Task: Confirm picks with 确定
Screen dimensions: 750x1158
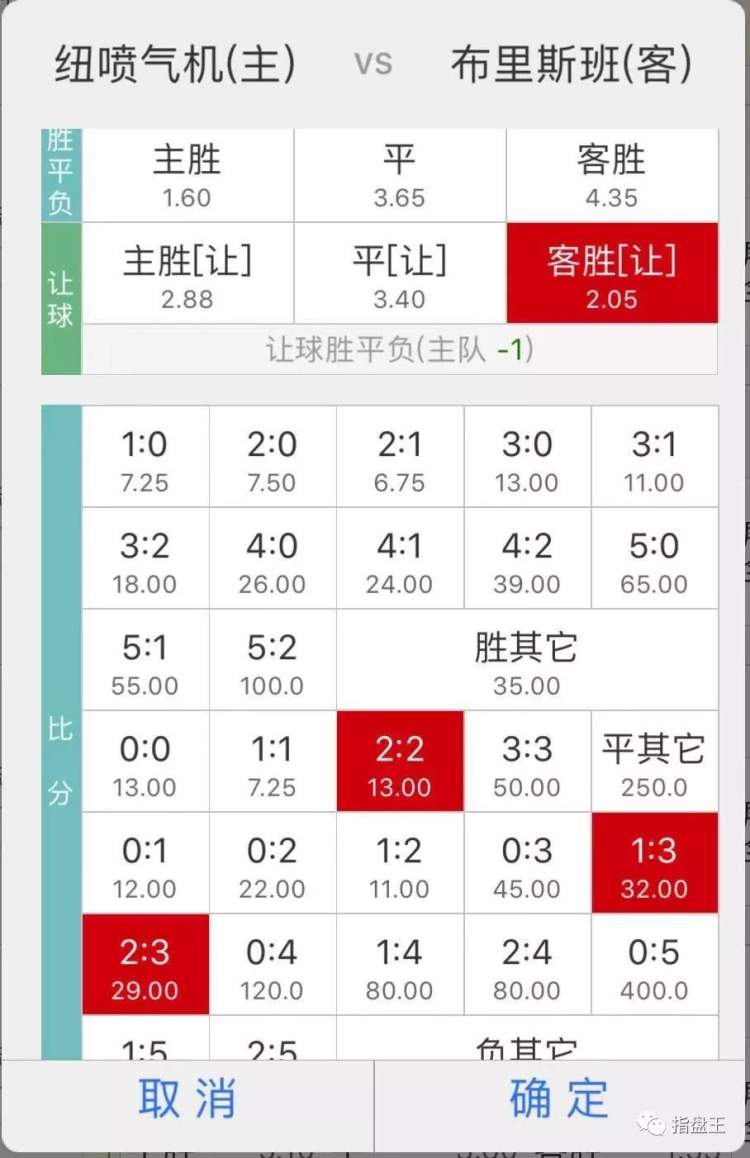Action: pos(560,1098)
